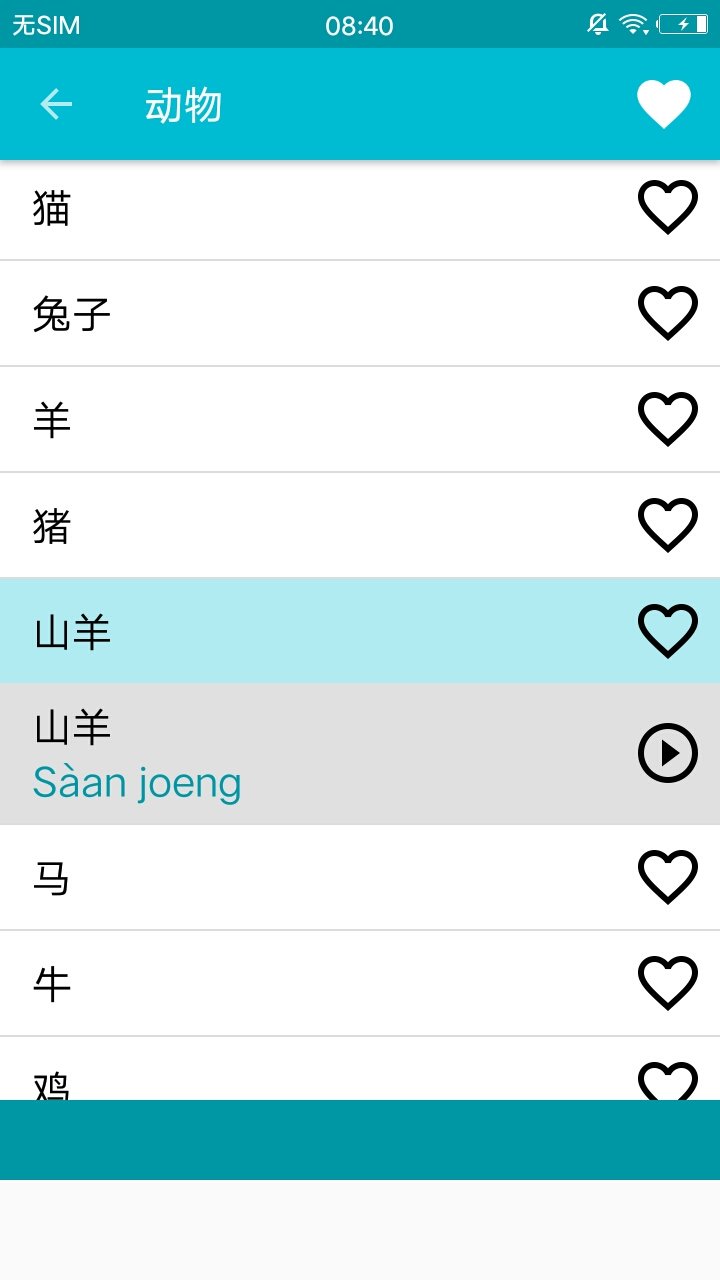This screenshot has width=720, height=1280.
Task: Go back using the arrow in the header
Action: (x=56, y=104)
